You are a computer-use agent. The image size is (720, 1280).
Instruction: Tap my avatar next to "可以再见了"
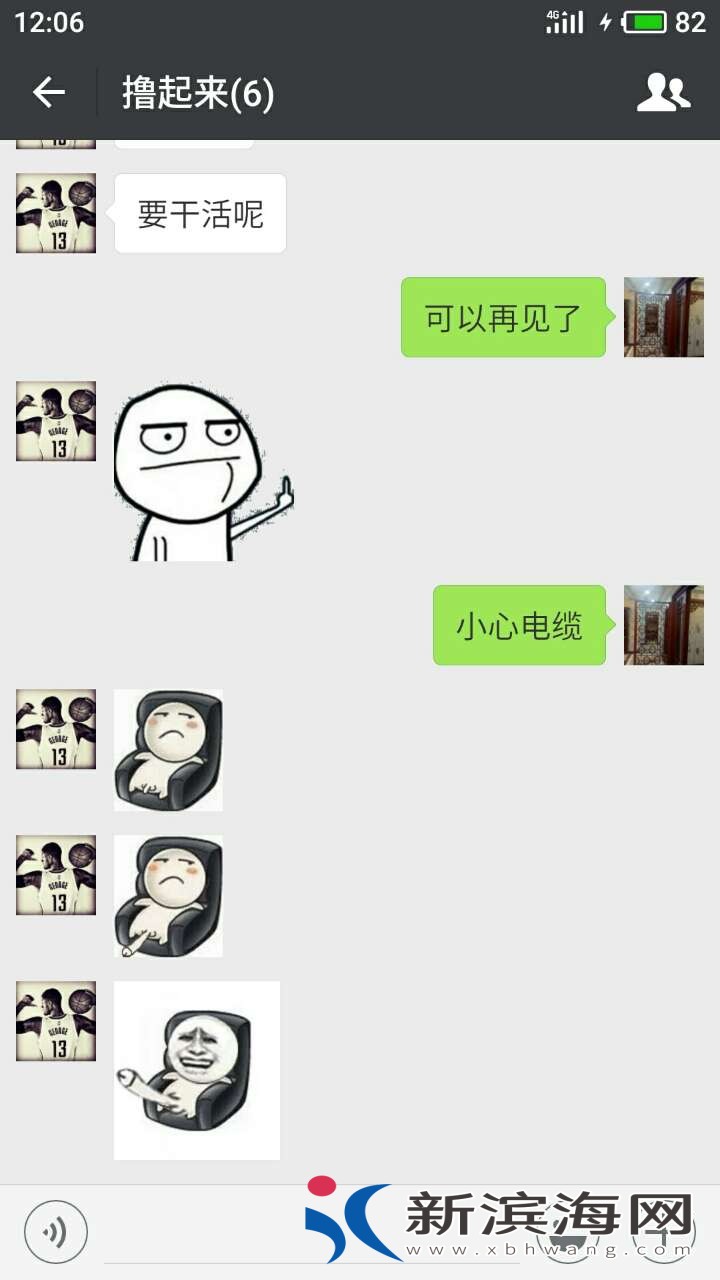[664, 317]
